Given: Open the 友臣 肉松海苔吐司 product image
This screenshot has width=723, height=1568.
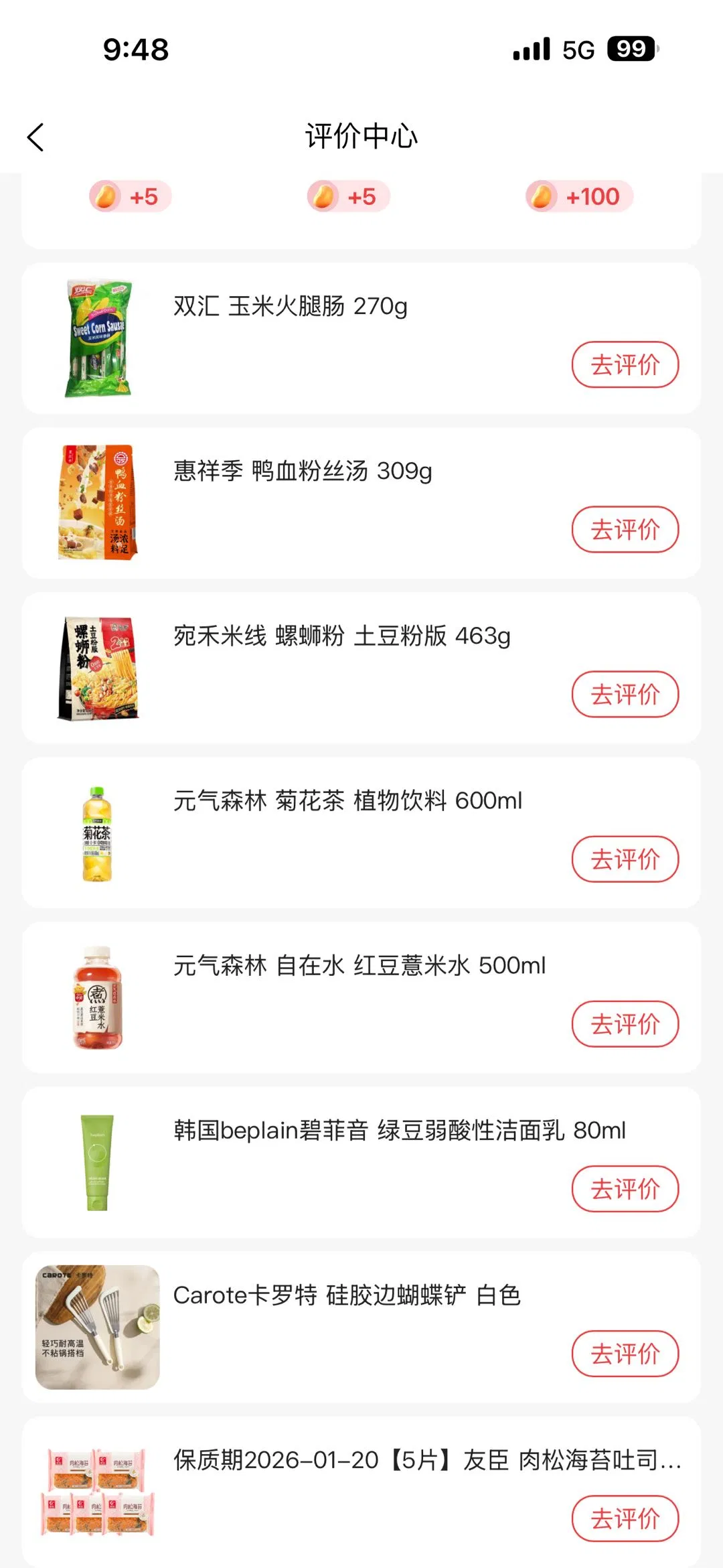Looking at the screenshot, I should coord(98,1492).
